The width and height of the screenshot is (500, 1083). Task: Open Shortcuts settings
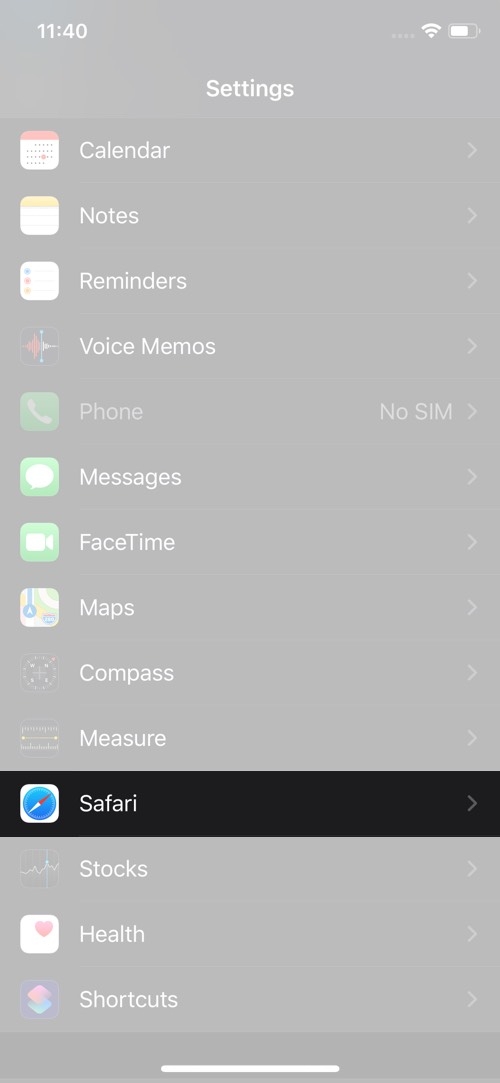click(x=250, y=999)
